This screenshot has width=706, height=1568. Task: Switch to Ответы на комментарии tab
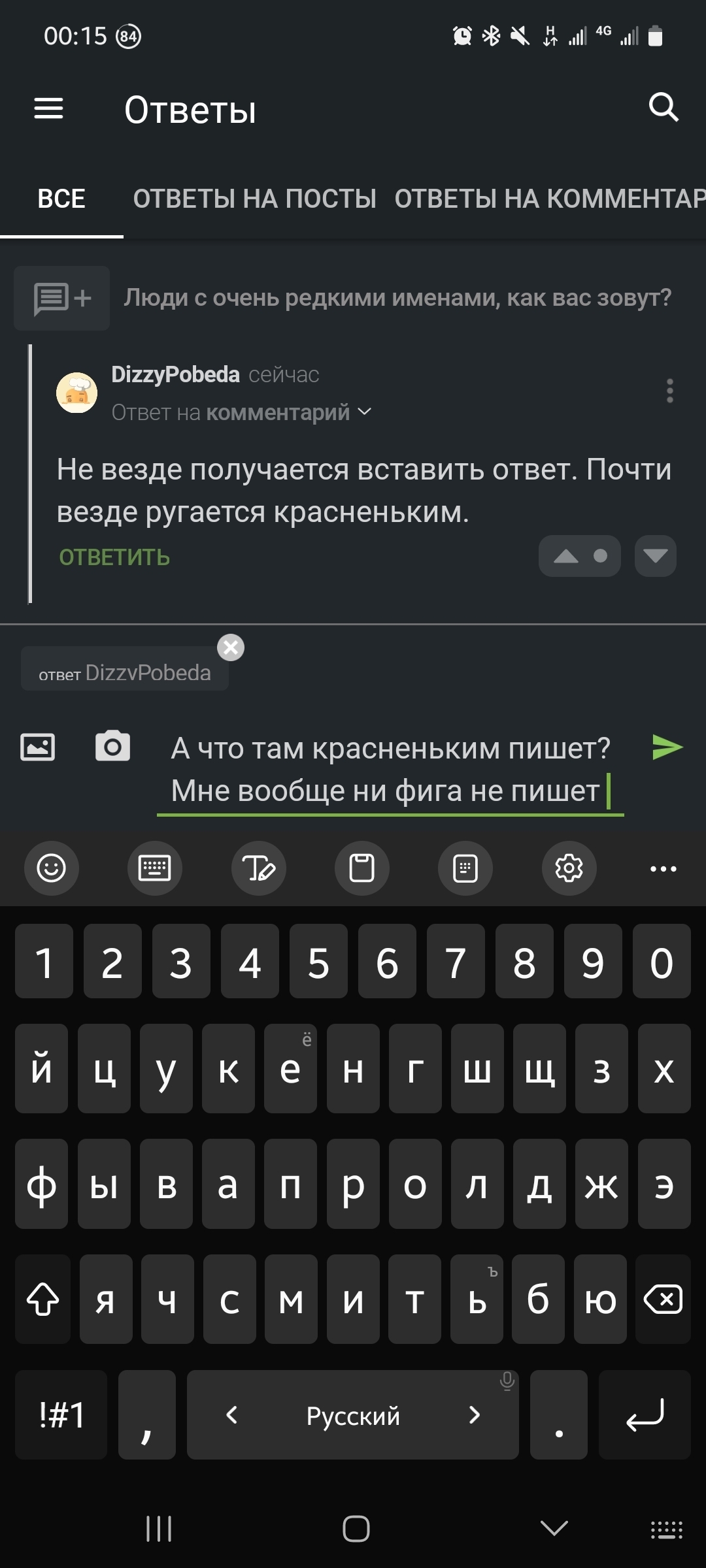click(550, 199)
